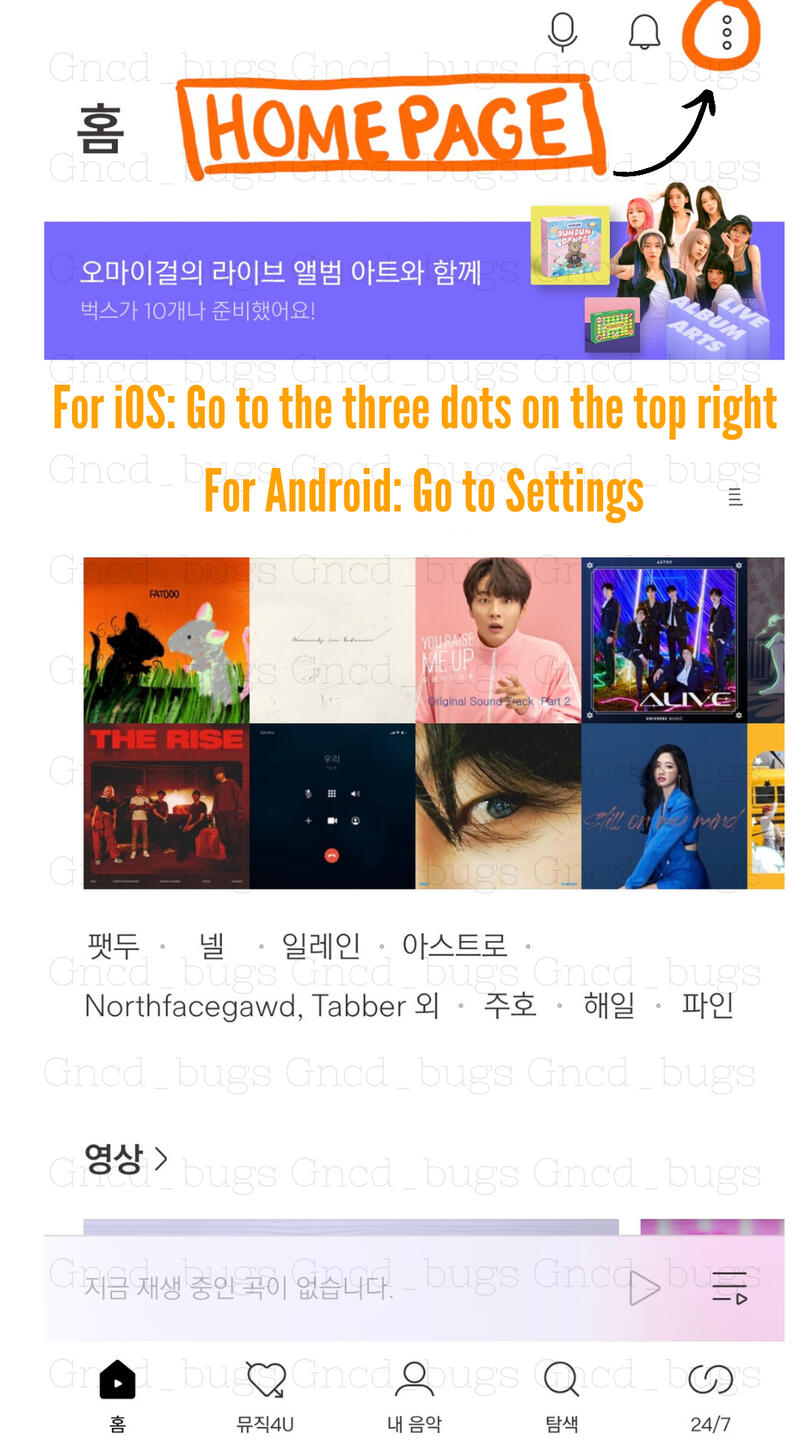Open the Still on my mind album
Image resolution: width=810 pixels, height=1440 pixels.
[x=664, y=806]
